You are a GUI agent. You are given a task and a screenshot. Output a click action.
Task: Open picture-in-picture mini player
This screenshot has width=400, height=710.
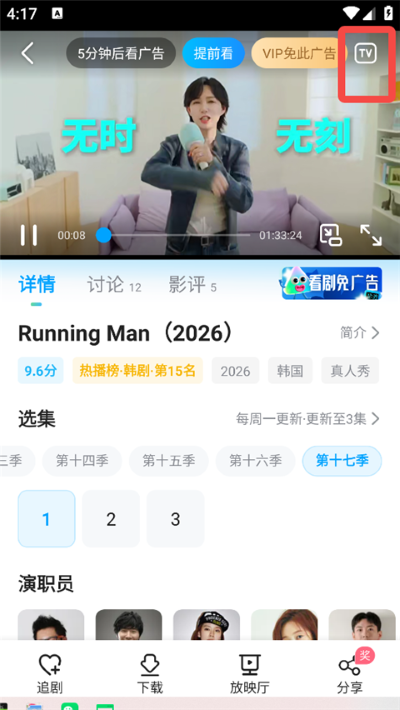coord(331,235)
